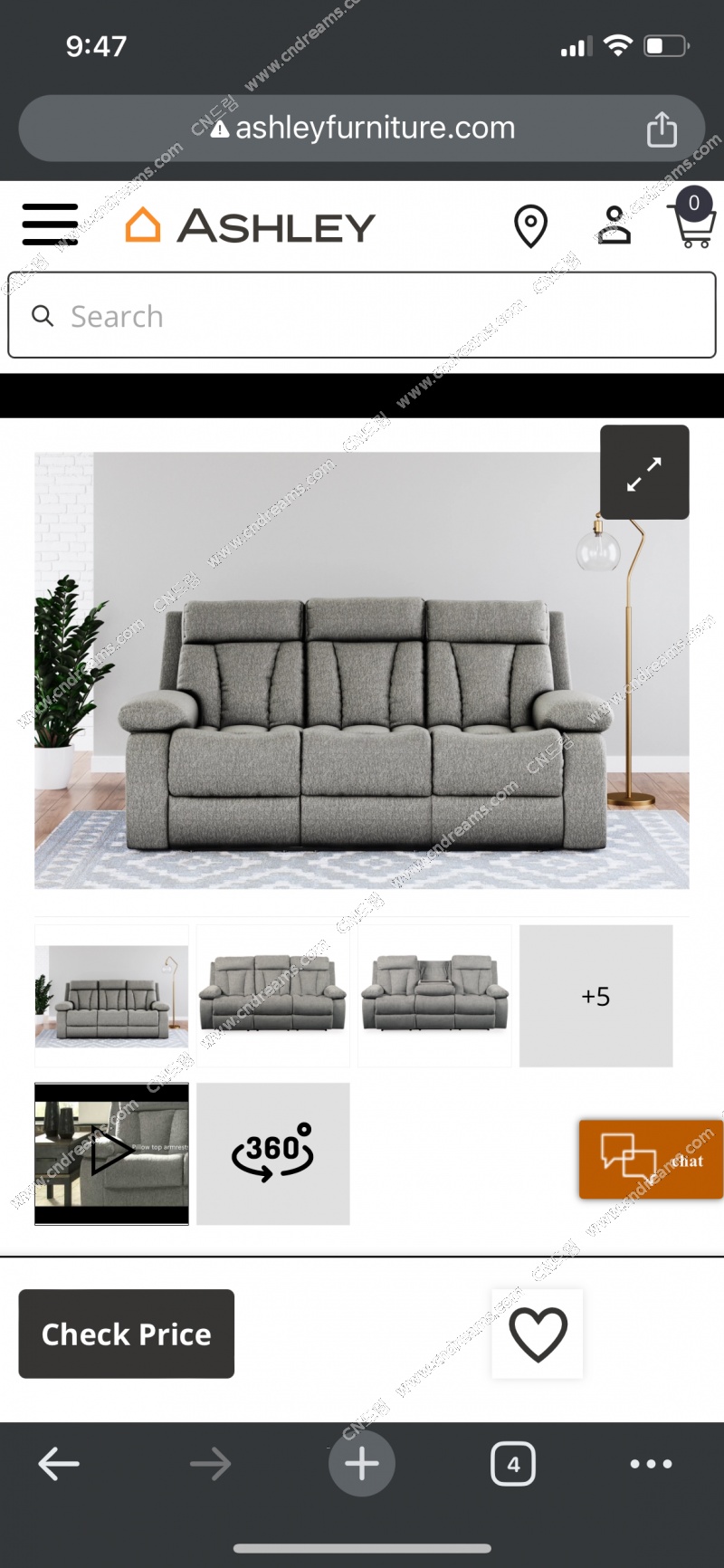This screenshot has width=724, height=1568.
Task: Select the thumbnail with open console
Action: pos(434,996)
